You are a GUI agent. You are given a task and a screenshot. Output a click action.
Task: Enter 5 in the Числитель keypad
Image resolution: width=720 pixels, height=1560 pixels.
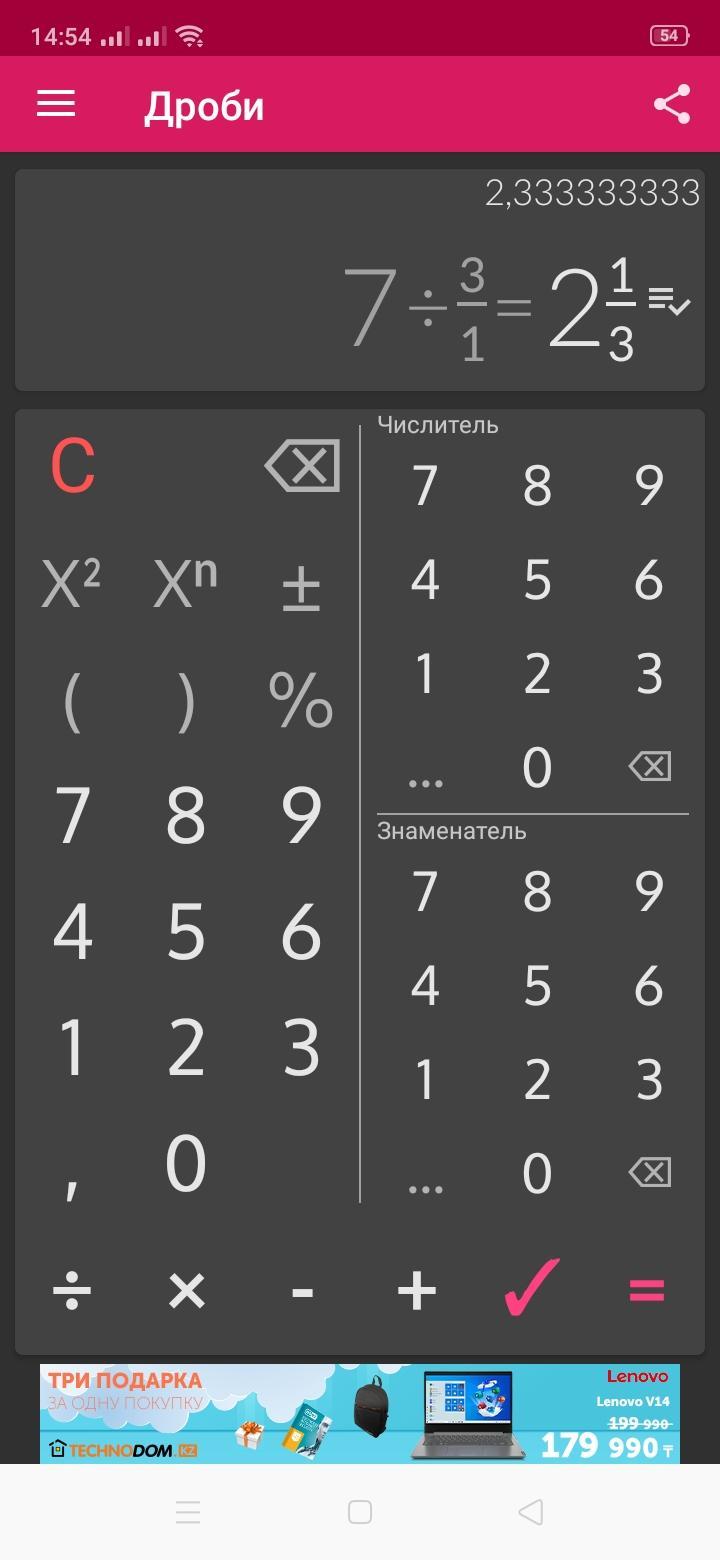[x=537, y=580]
